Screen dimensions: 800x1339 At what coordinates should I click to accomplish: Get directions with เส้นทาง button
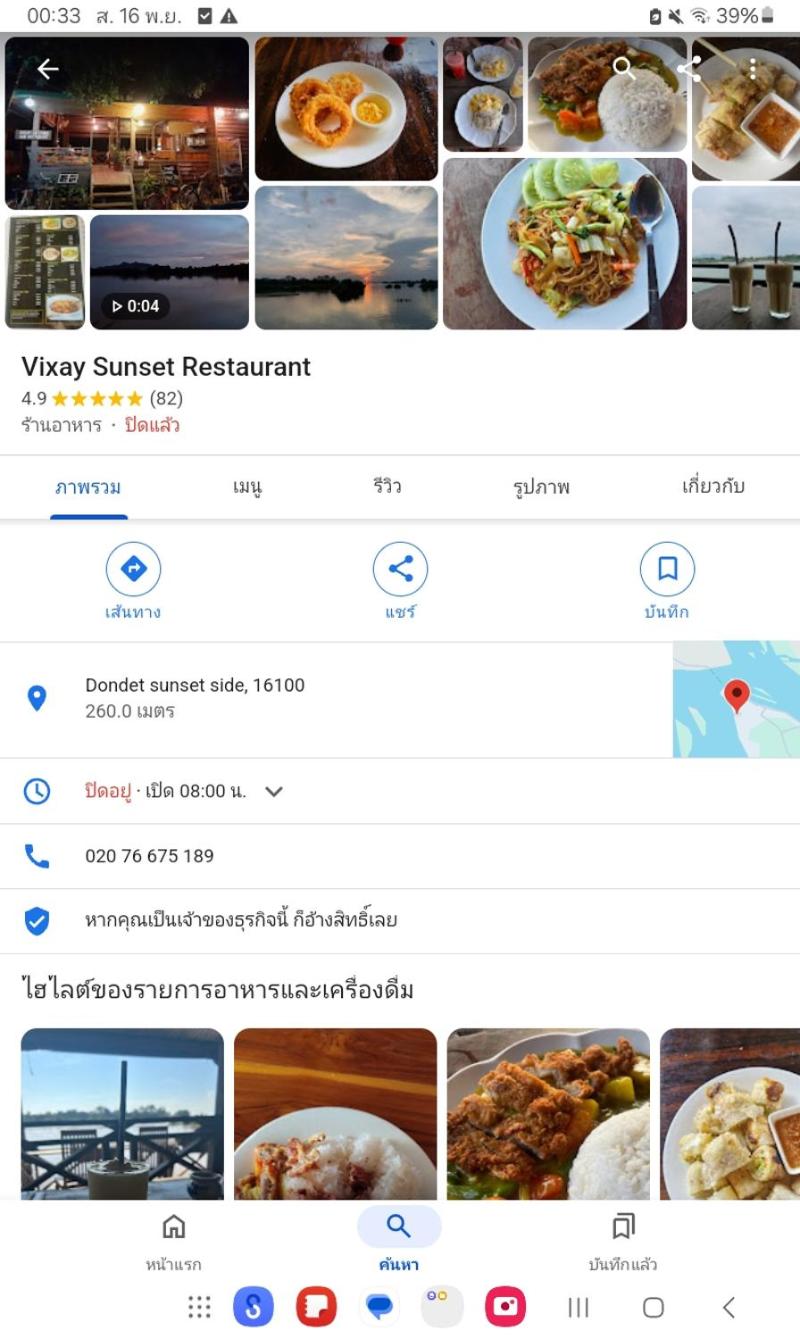[x=133, y=582]
